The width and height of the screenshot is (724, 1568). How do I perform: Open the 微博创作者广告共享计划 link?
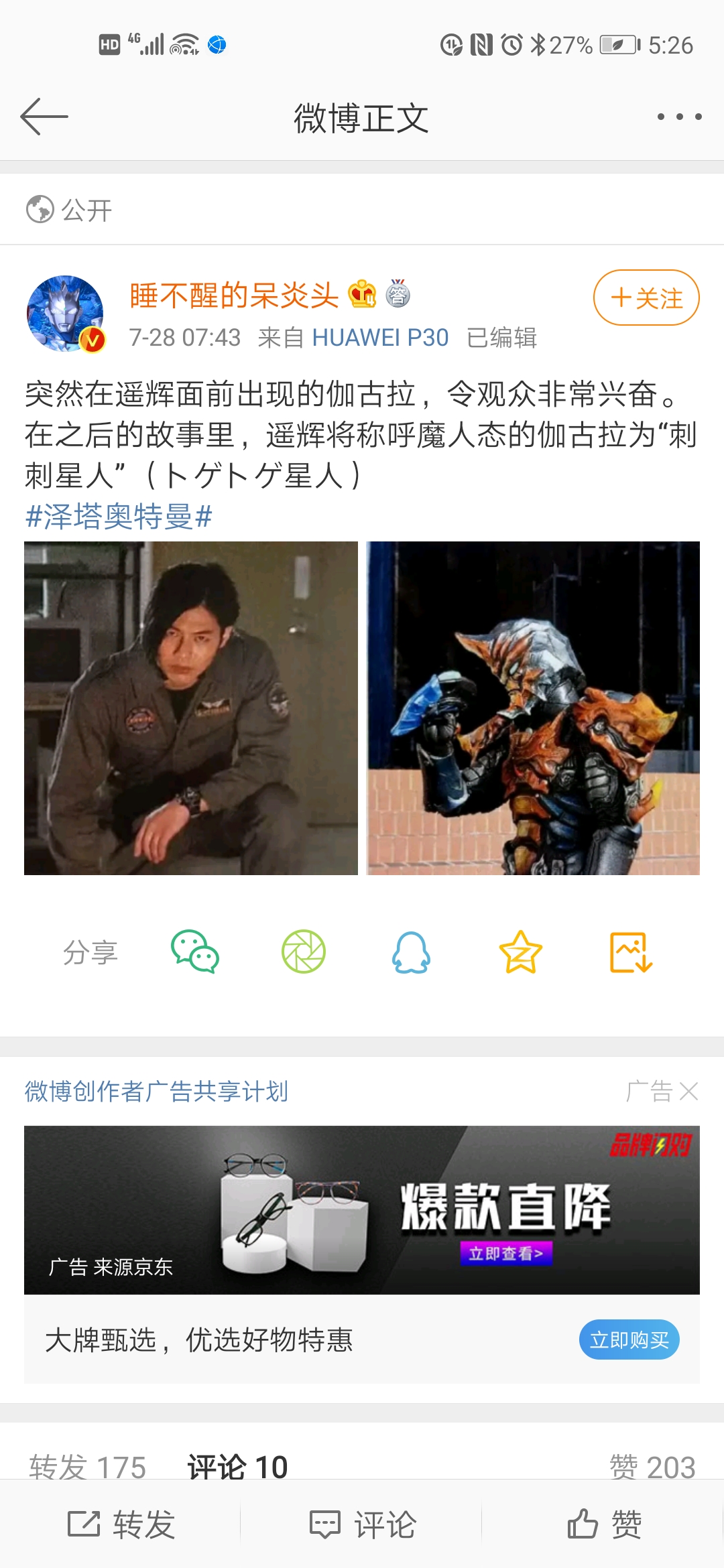click(156, 1092)
